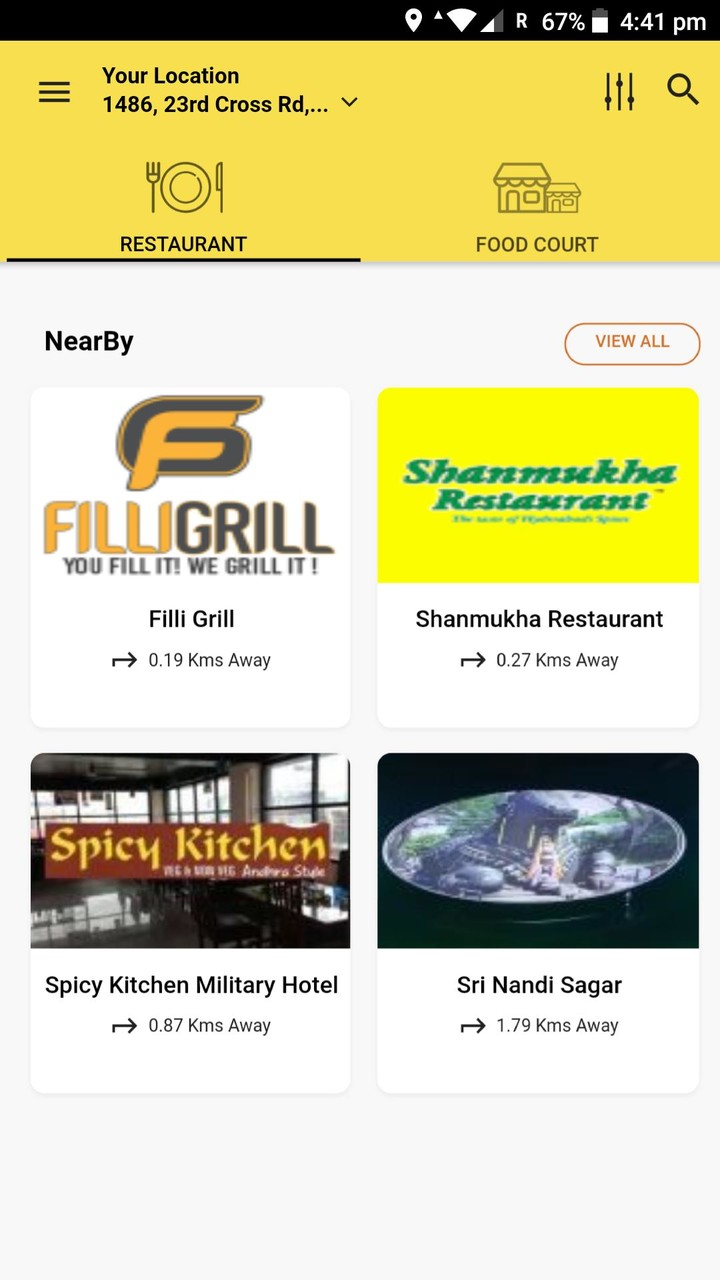View all nearby restaurants
Image resolution: width=720 pixels, height=1280 pixels.
pos(632,342)
